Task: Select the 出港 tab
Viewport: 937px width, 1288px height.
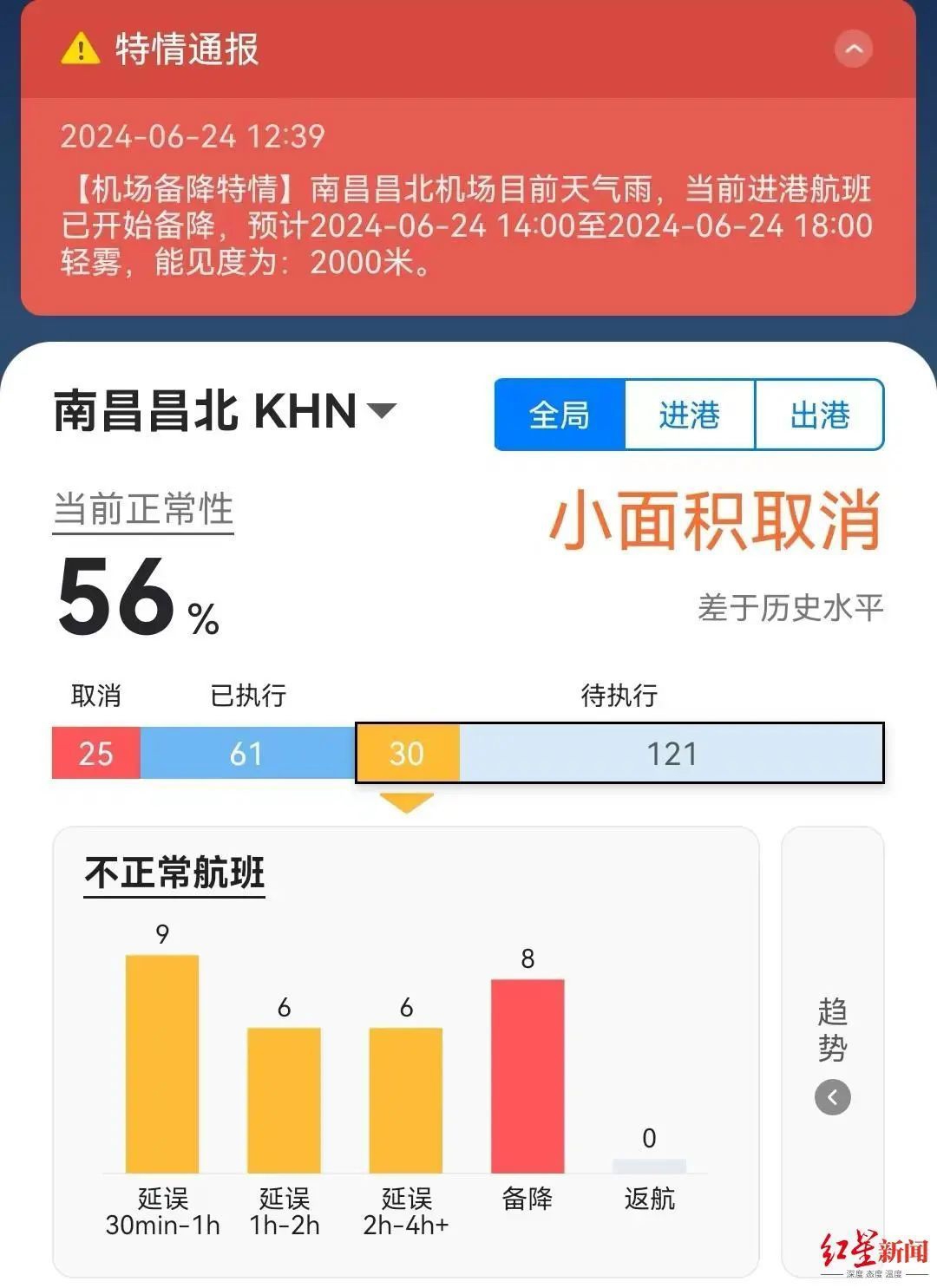Action: tap(819, 415)
